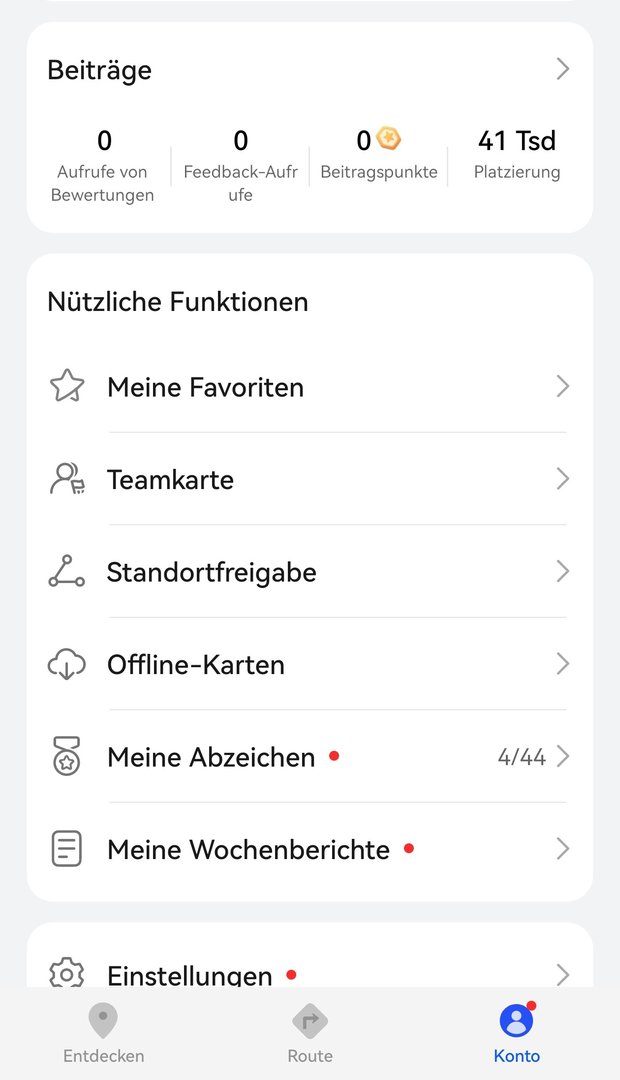The image size is (620, 1080).
Task: Switch to the Route tab
Action: 310,1035
